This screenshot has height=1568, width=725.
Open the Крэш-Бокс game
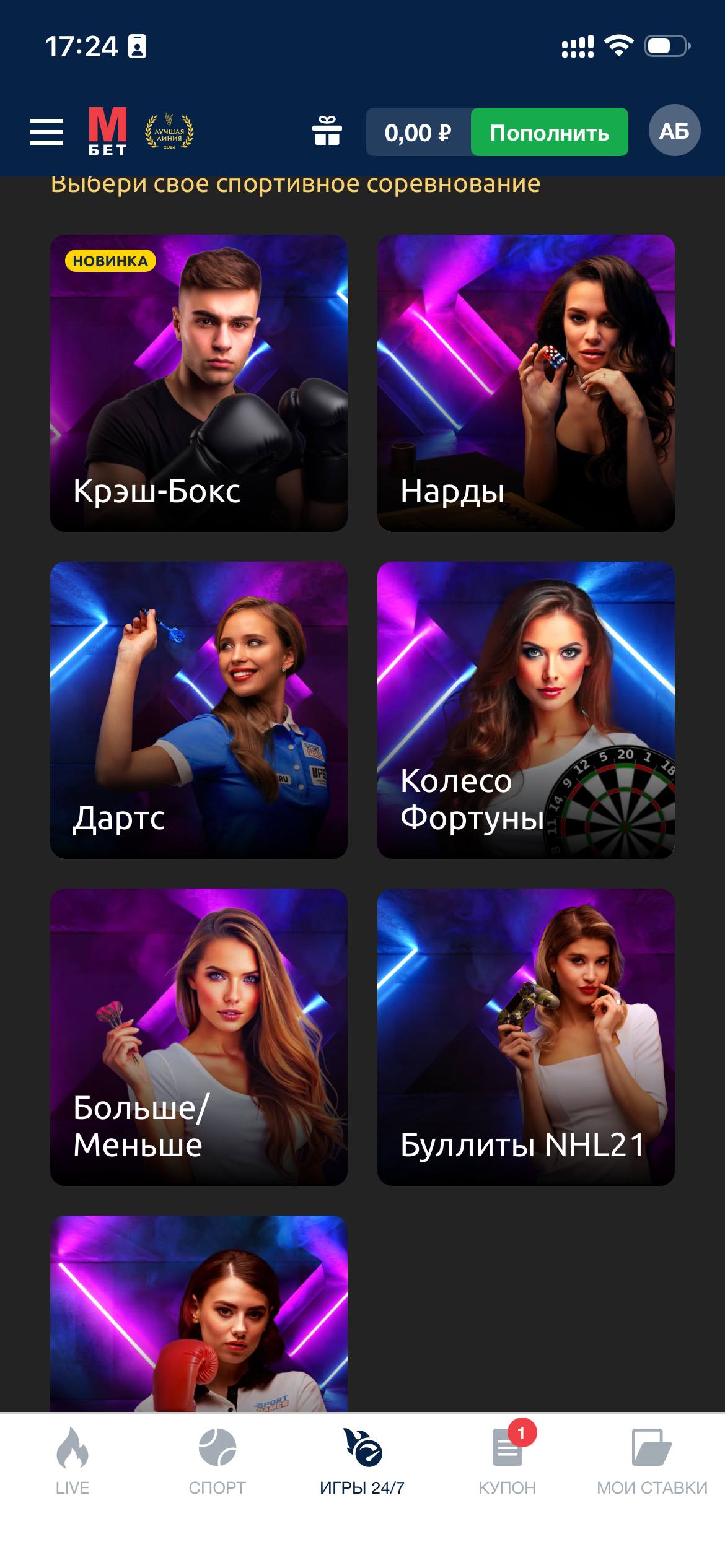(198, 383)
